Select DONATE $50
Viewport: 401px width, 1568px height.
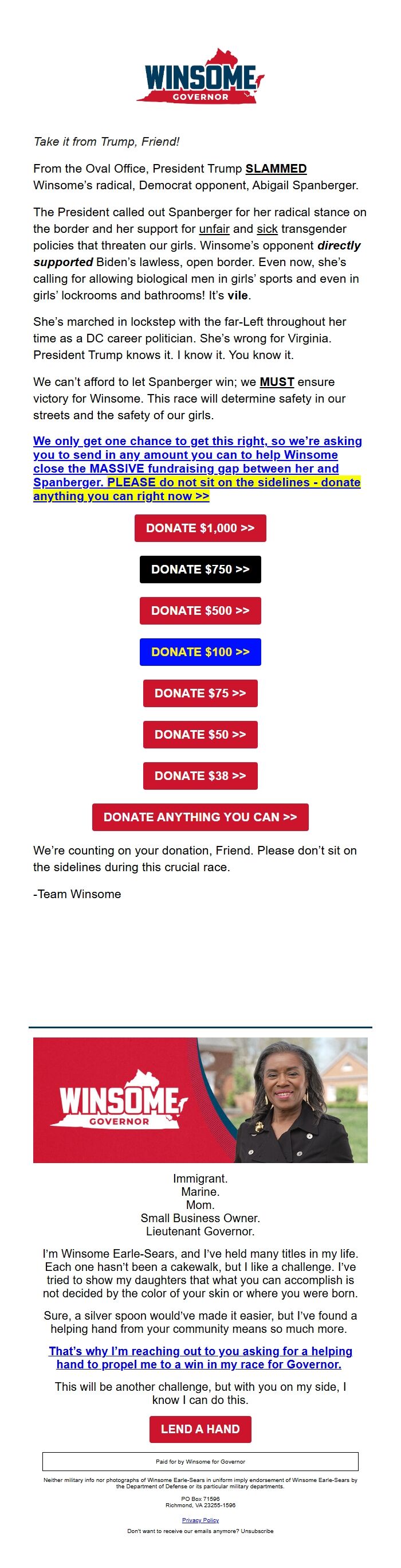coord(200,735)
